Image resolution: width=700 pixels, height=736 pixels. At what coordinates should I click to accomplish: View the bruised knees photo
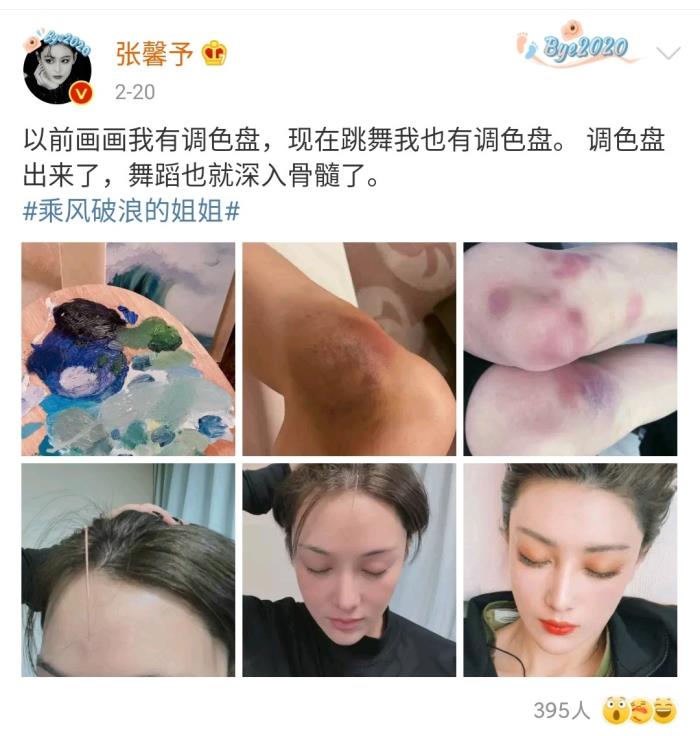pyautogui.click(x=570, y=349)
